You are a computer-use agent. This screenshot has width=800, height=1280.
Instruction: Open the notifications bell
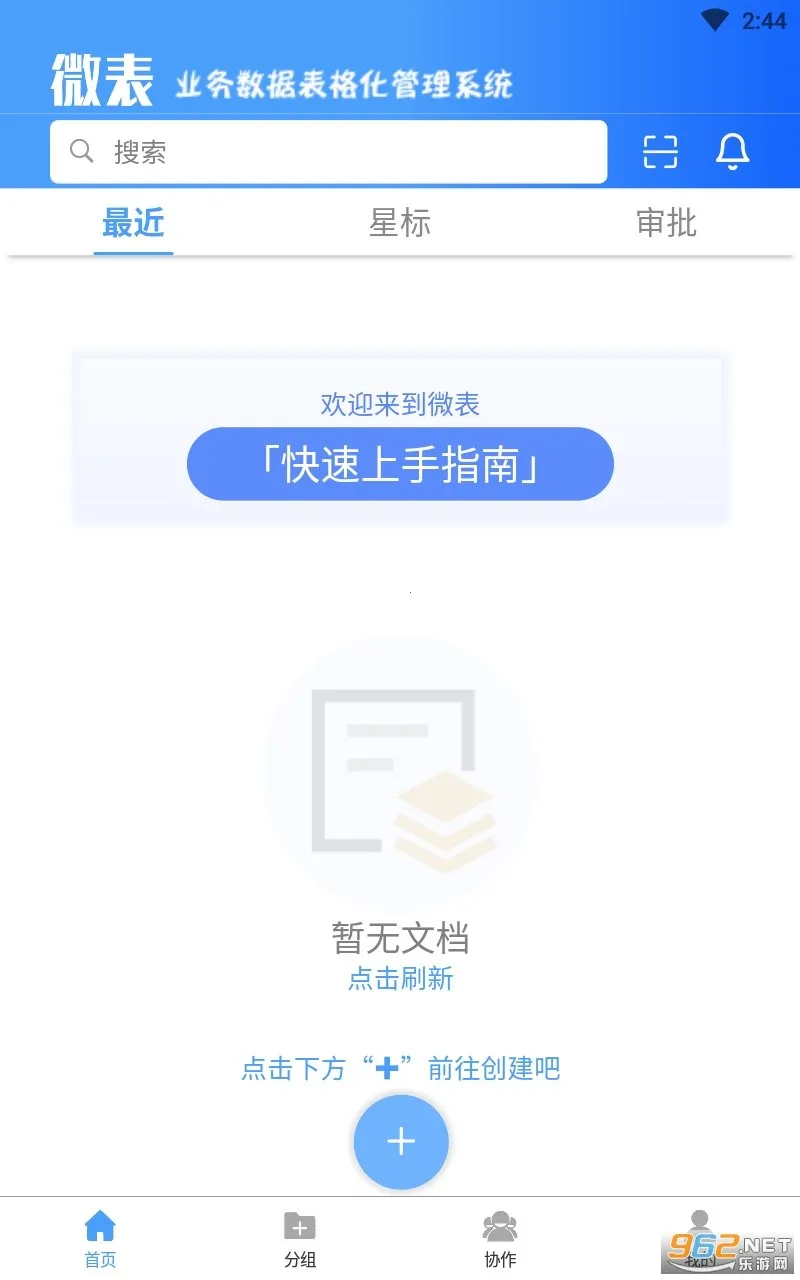point(732,152)
